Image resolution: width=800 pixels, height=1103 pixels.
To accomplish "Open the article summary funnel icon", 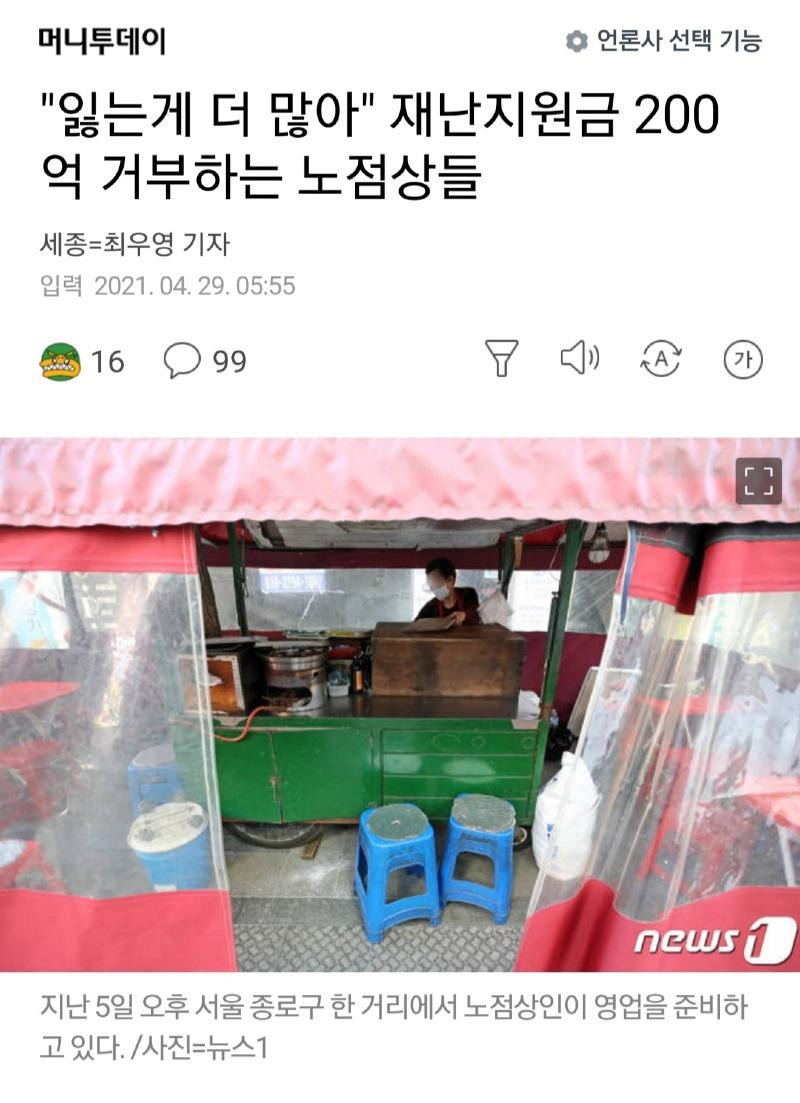I will 501,359.
